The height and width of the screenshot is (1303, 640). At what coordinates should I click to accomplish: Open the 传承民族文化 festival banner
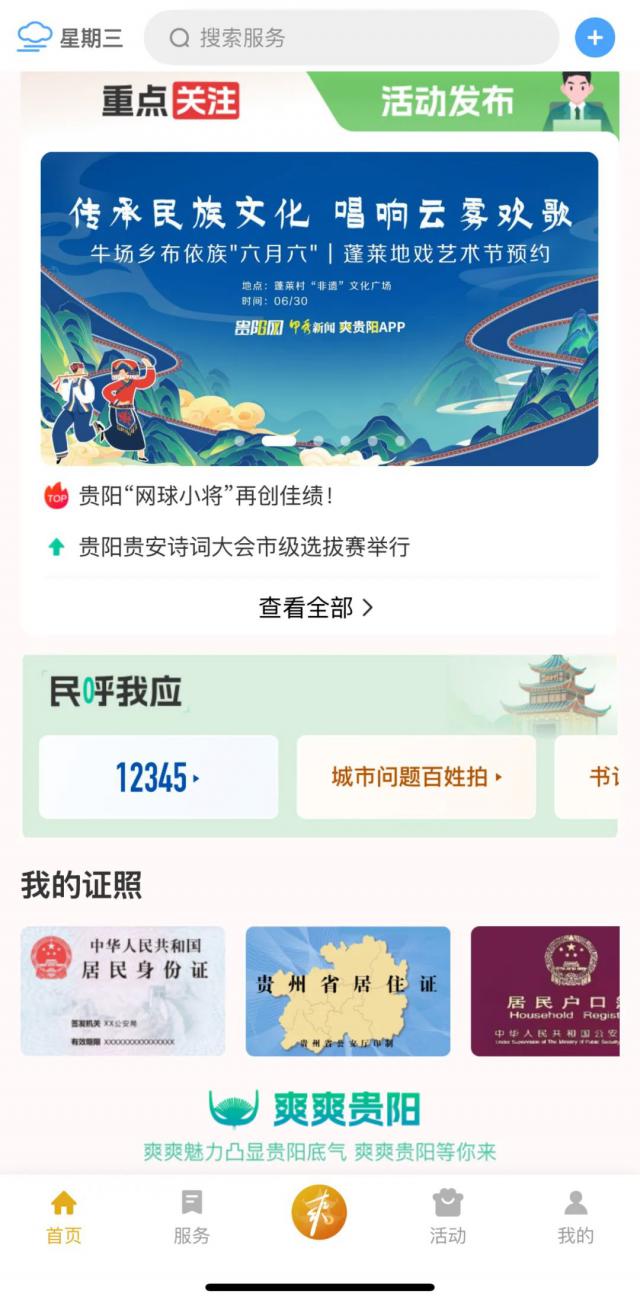319,308
